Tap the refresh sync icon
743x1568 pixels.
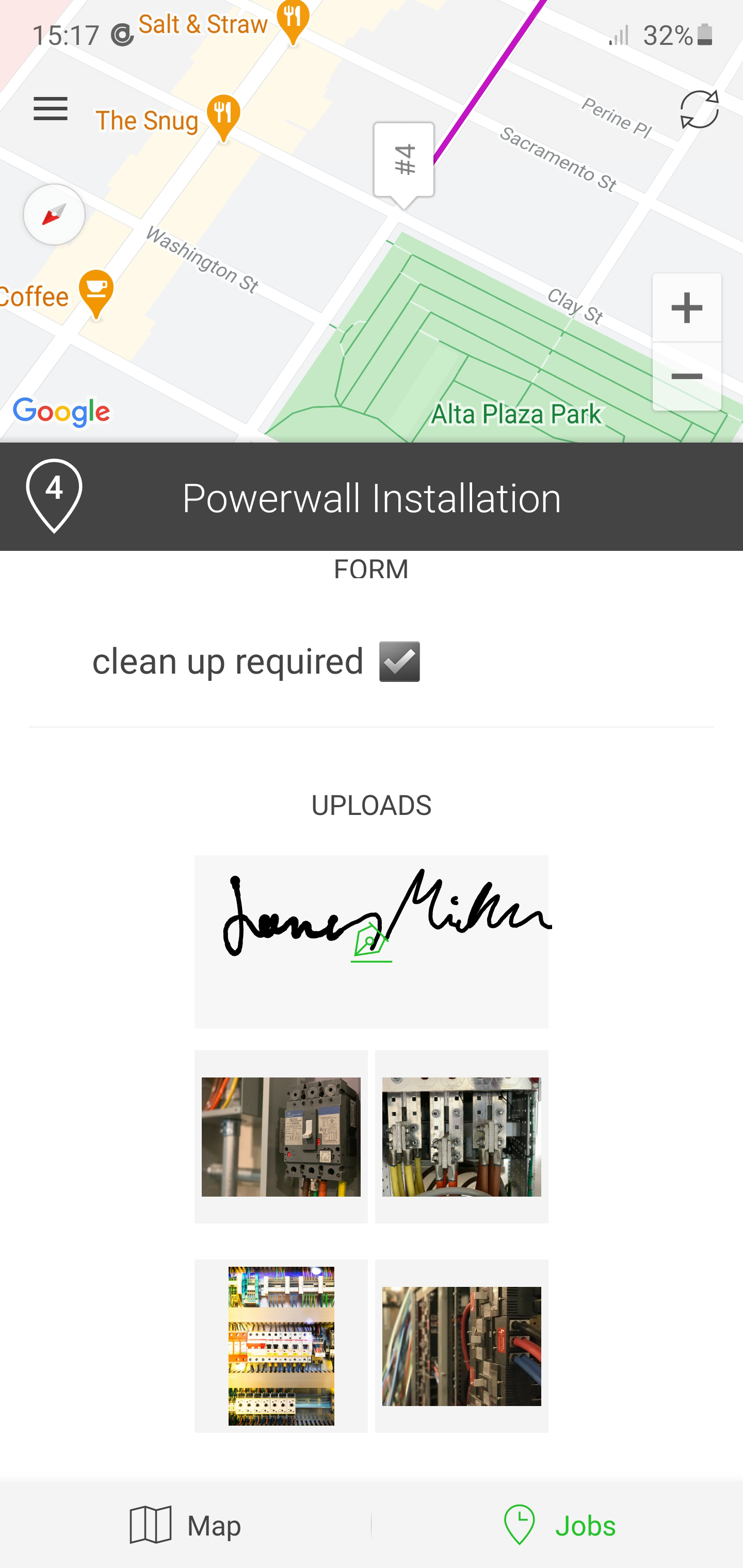699,109
